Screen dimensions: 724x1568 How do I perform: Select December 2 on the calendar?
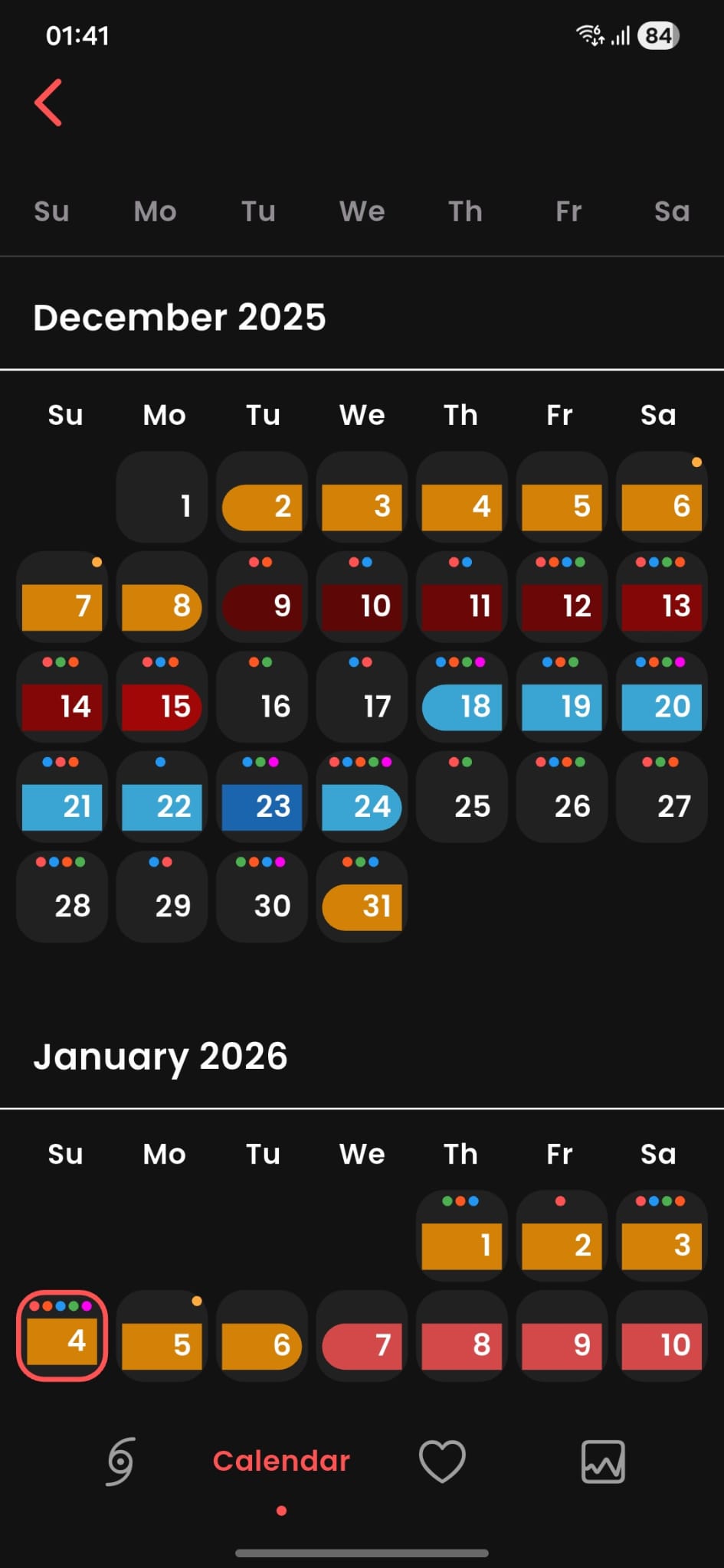pyautogui.click(x=262, y=498)
